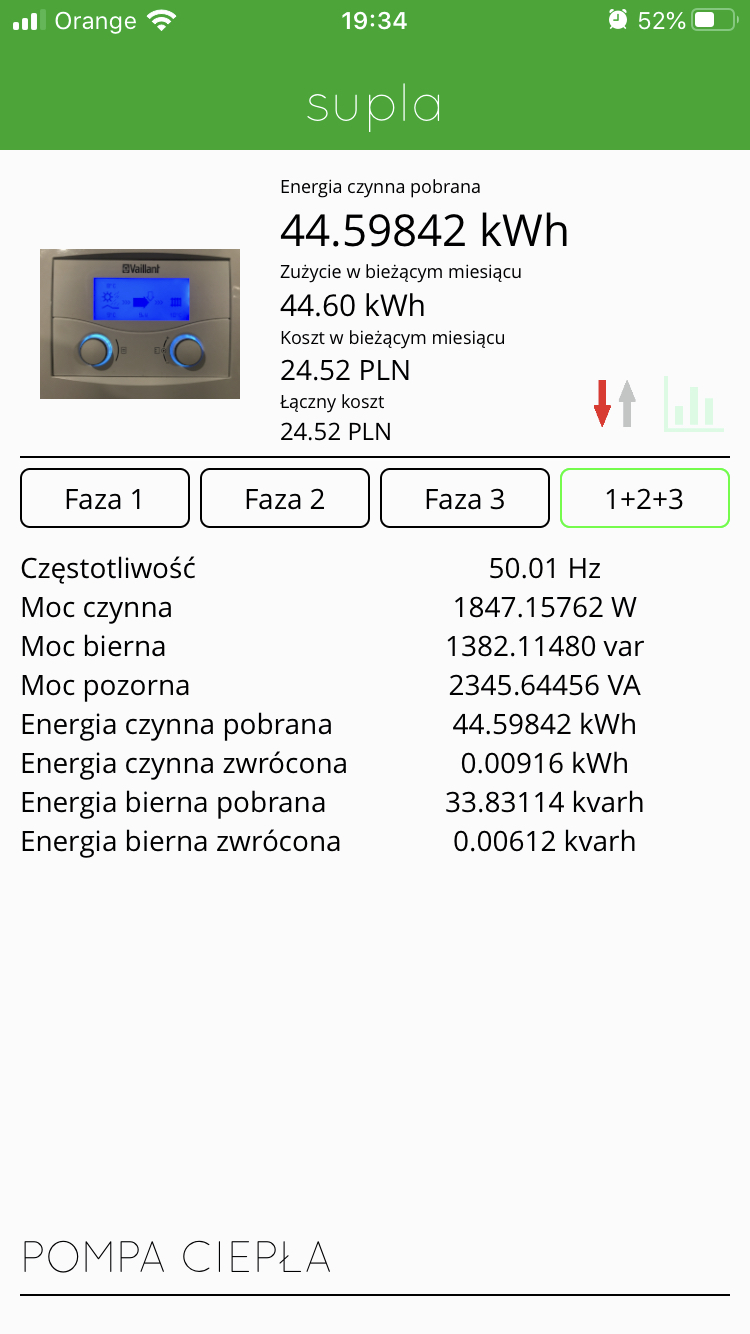Switch to Faza 2 readings
Image resolution: width=750 pixels, height=1334 pixels.
click(285, 498)
